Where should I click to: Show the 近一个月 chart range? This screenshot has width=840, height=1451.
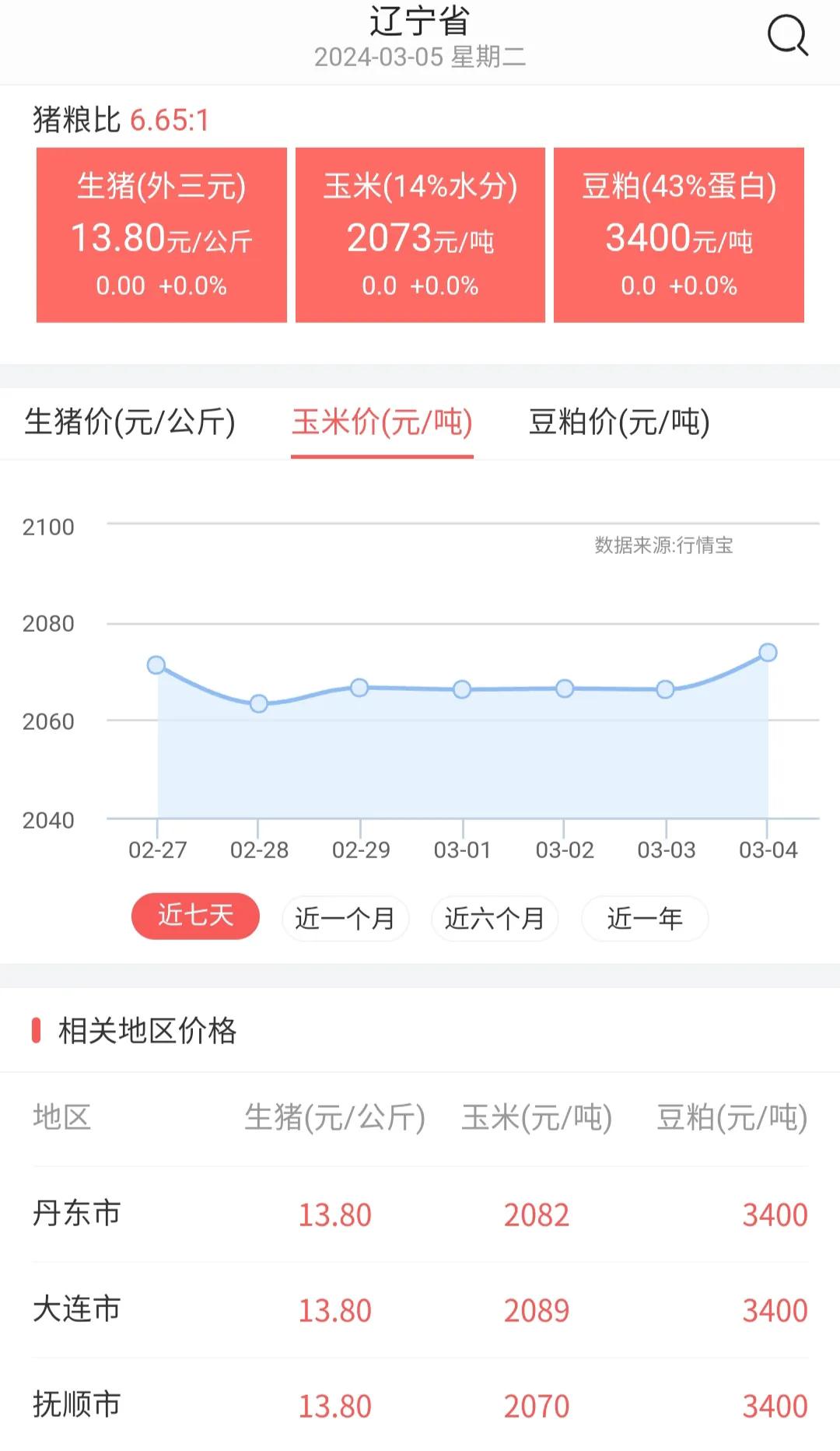pyautogui.click(x=345, y=919)
